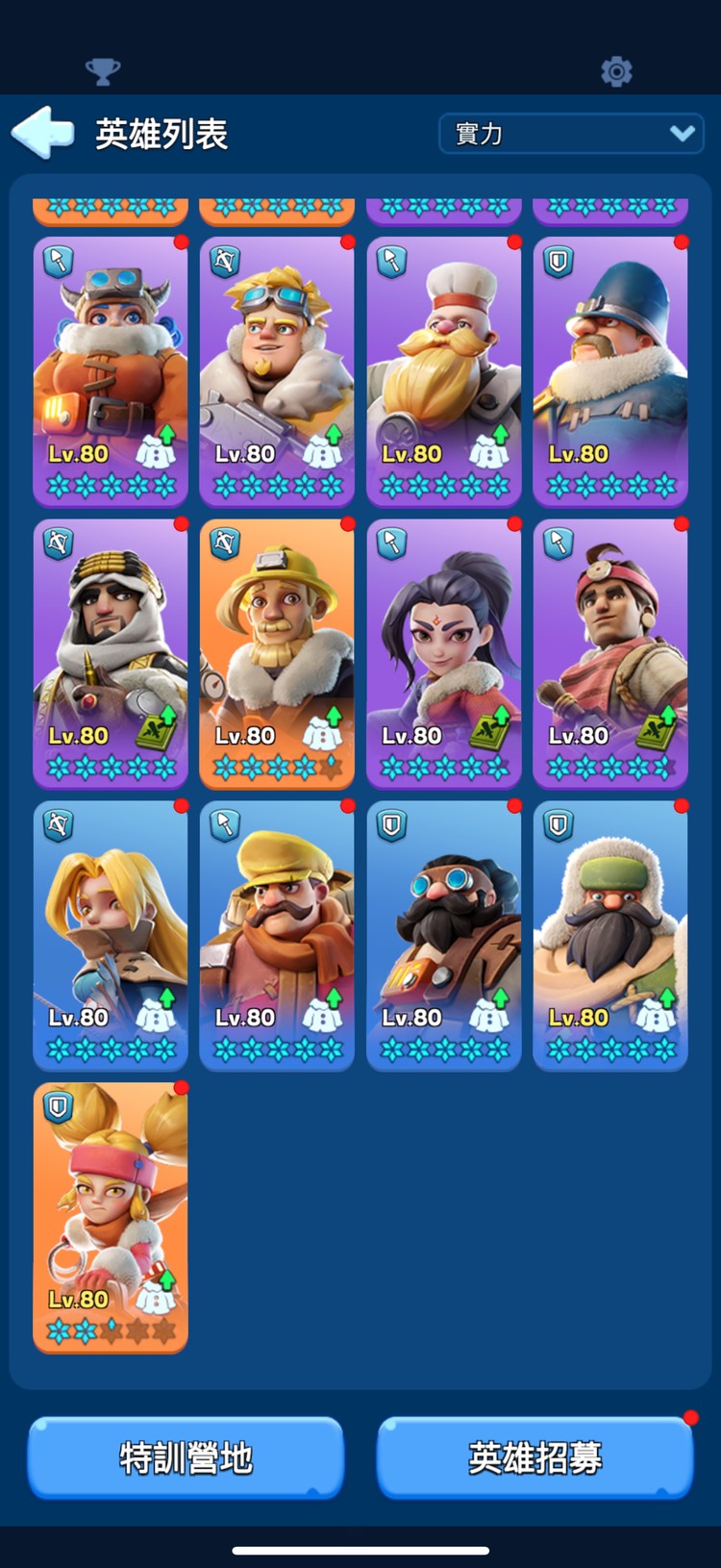Select the chef hat hero card

(444, 370)
